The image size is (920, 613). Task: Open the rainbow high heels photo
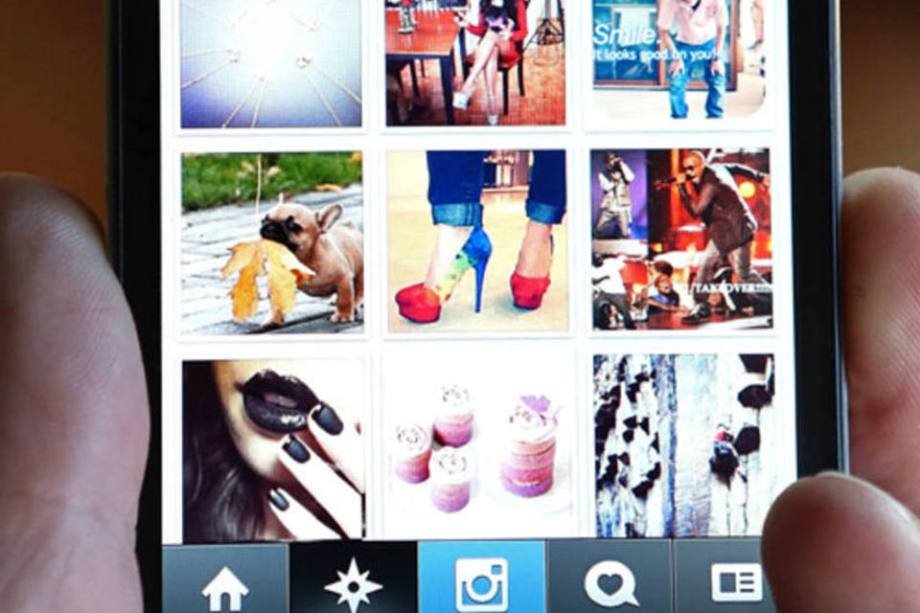[x=477, y=242]
